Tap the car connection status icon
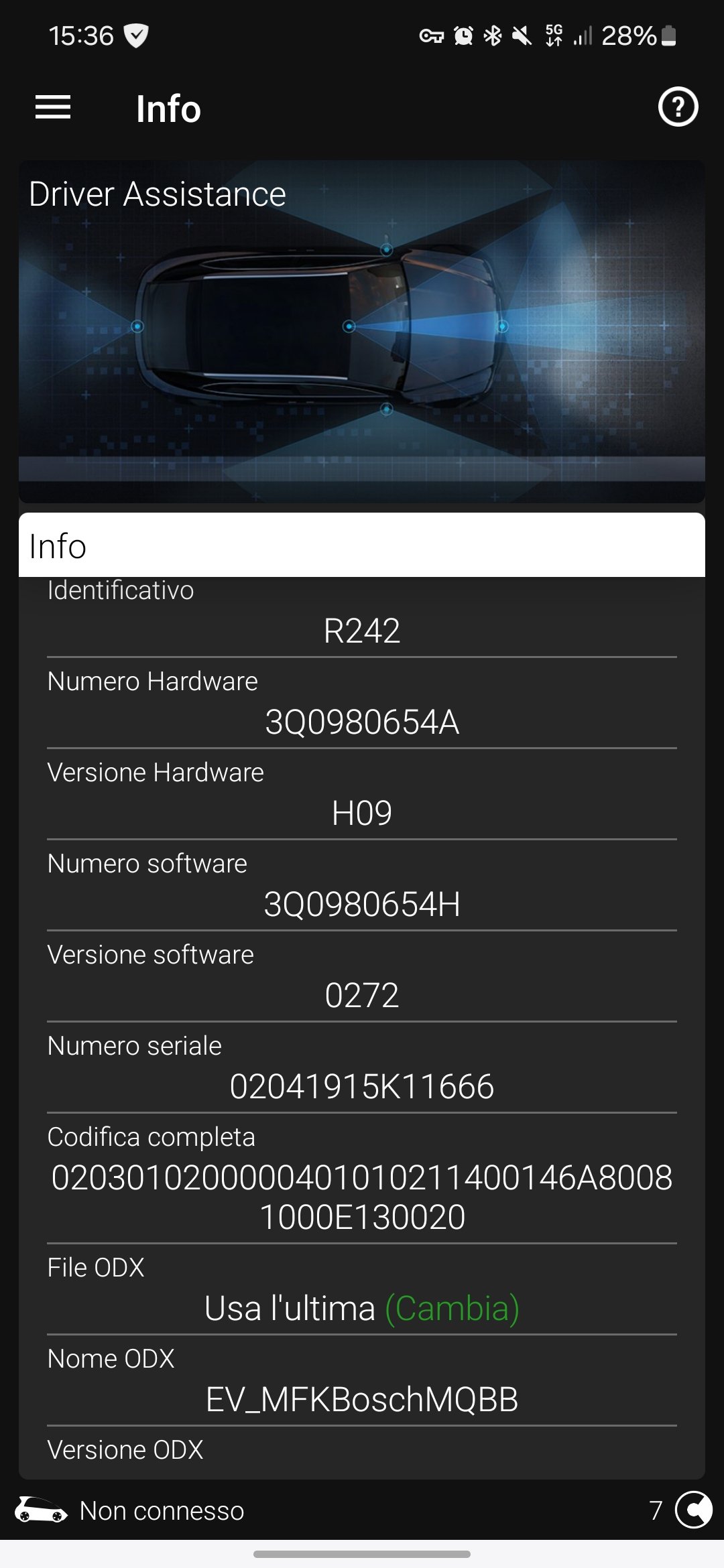 (x=42, y=1510)
